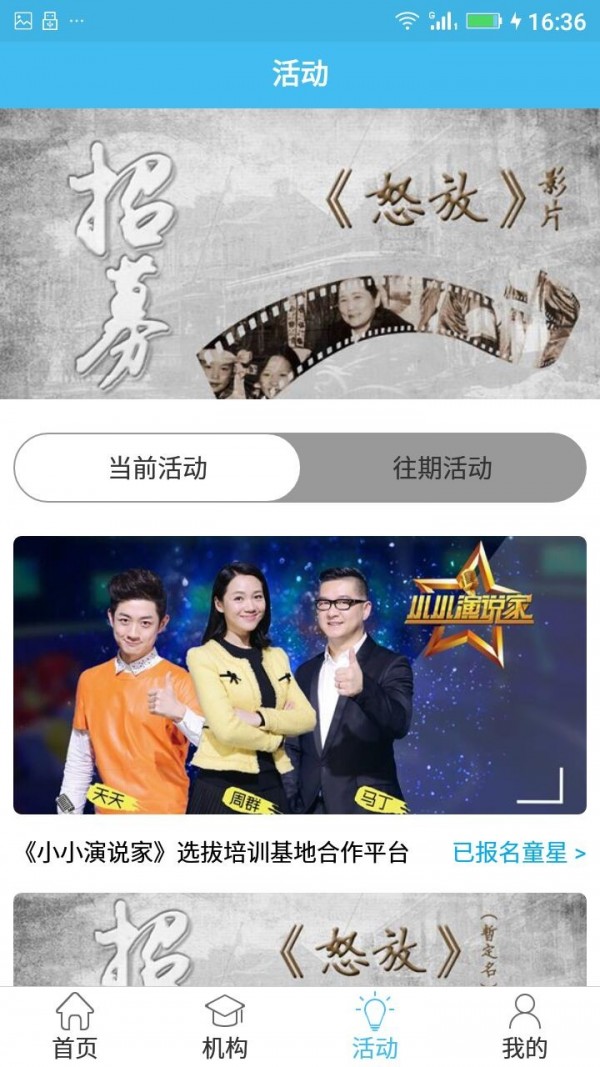The width and height of the screenshot is (600, 1067).
Task: Open the 小小演说家 activity card
Action: click(x=300, y=675)
